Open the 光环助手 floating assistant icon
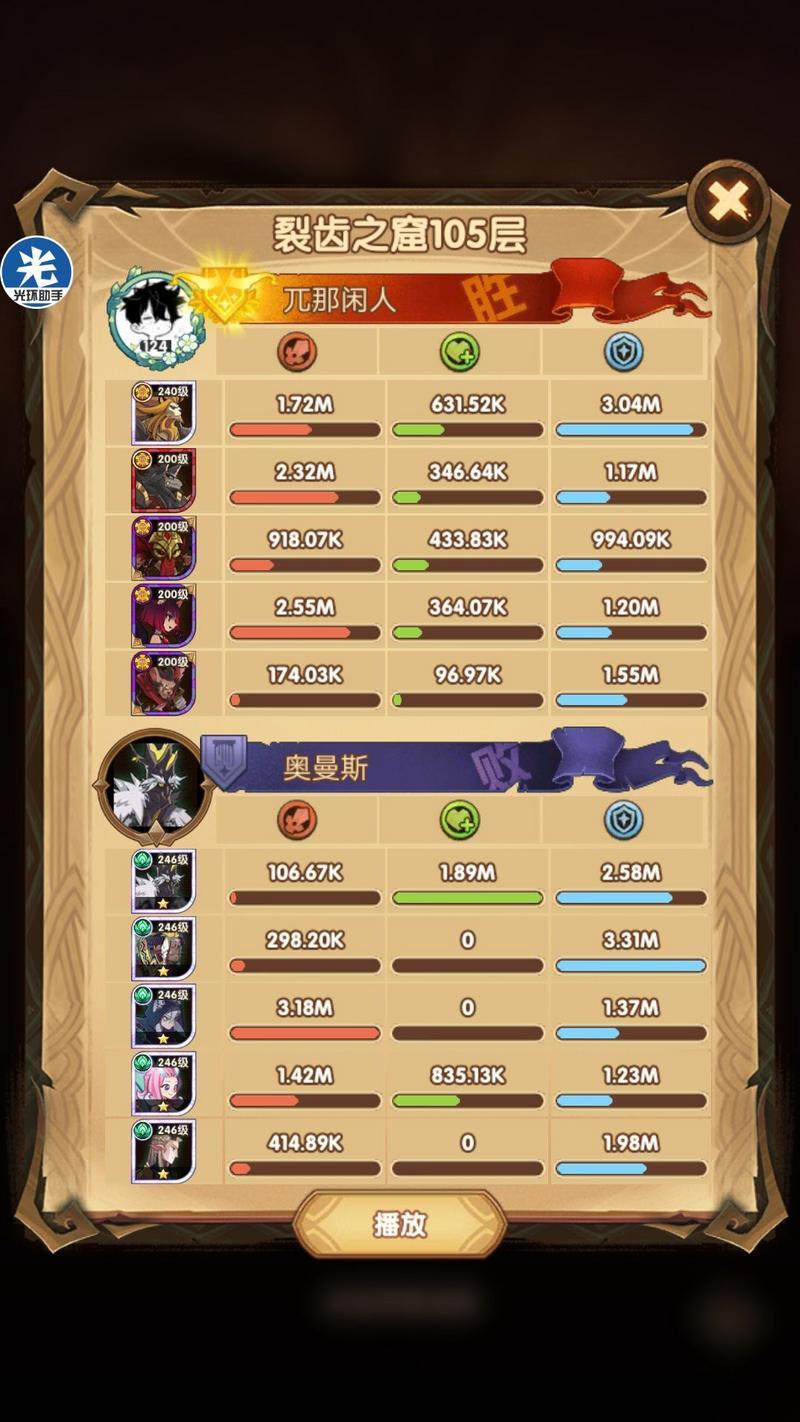 (x=36, y=272)
